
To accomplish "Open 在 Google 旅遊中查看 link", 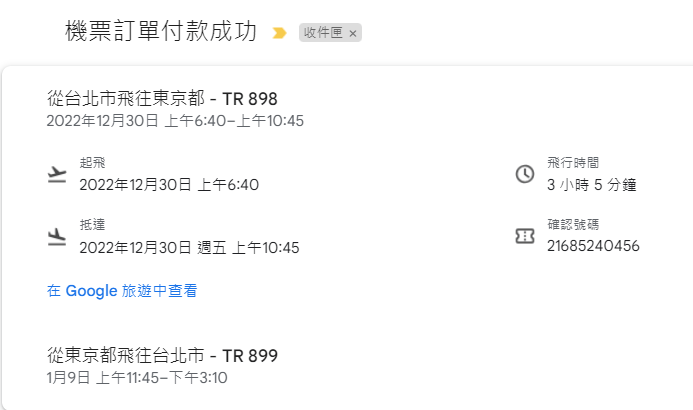I will 122,291.
